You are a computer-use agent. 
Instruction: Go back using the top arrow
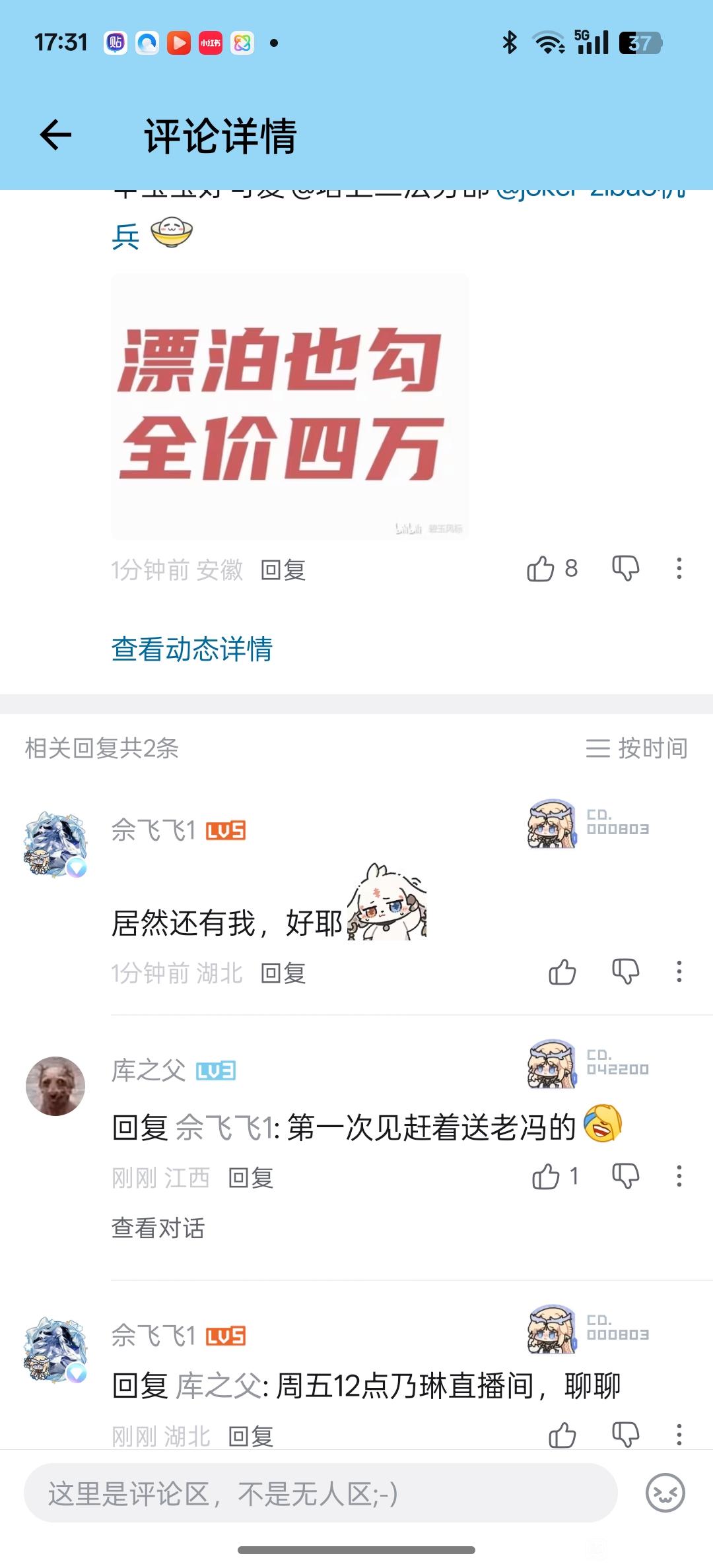(55, 135)
